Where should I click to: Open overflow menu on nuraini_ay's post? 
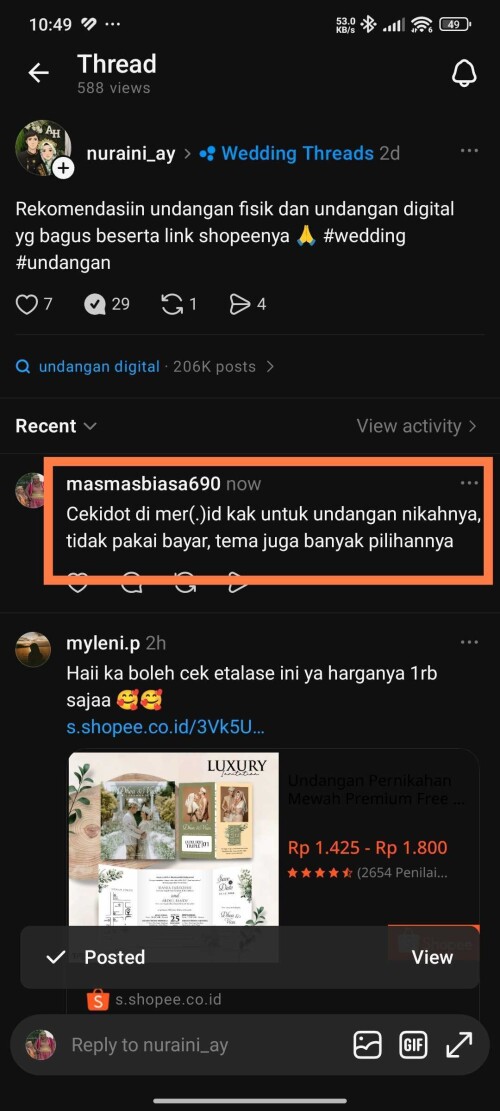coord(469,151)
